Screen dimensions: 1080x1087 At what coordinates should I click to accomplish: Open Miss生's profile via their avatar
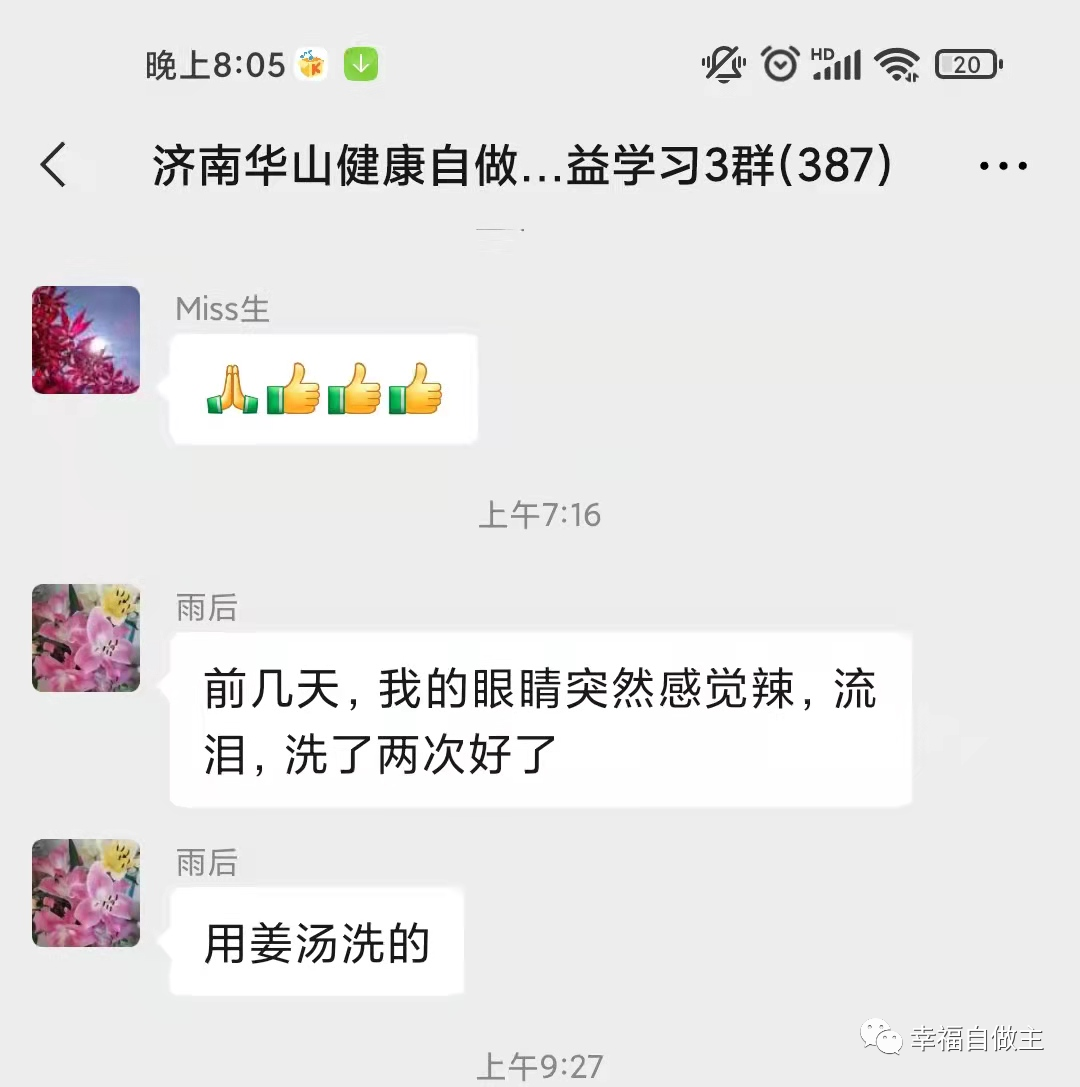click(85, 340)
